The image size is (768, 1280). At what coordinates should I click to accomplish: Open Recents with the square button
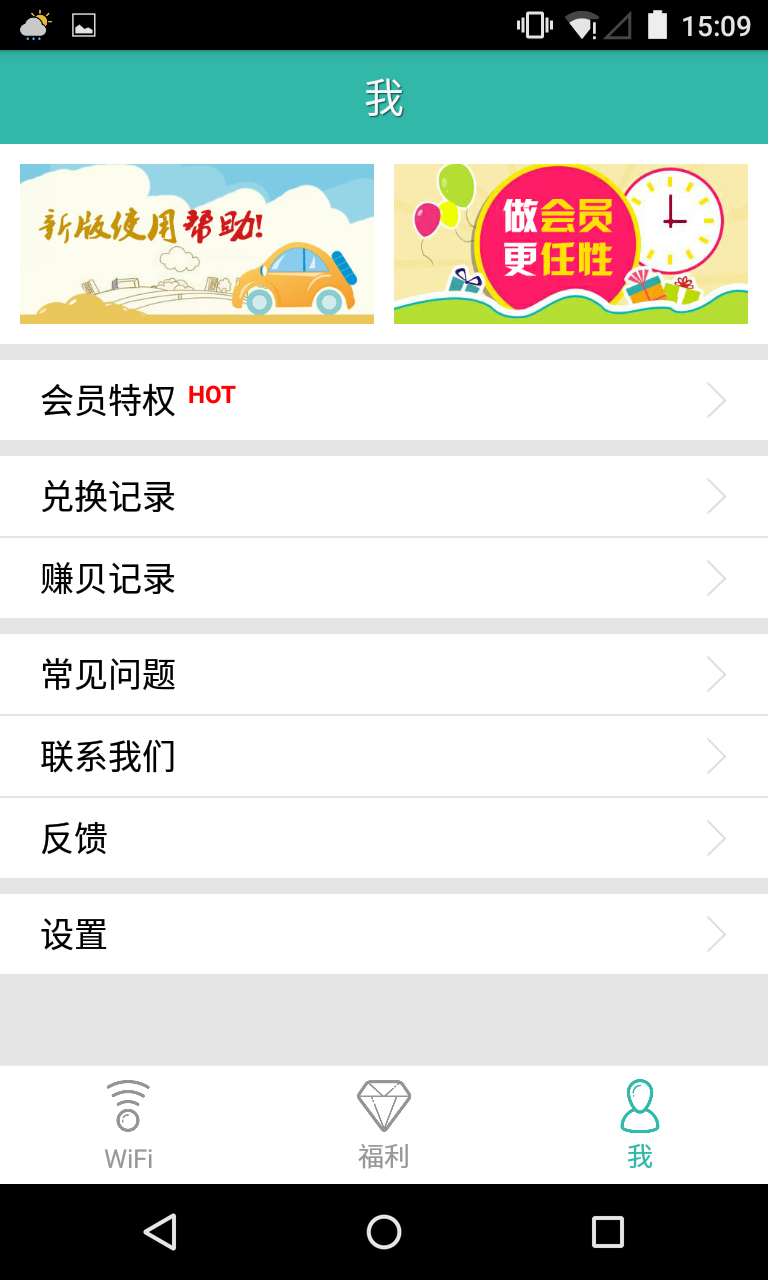[x=606, y=1232]
